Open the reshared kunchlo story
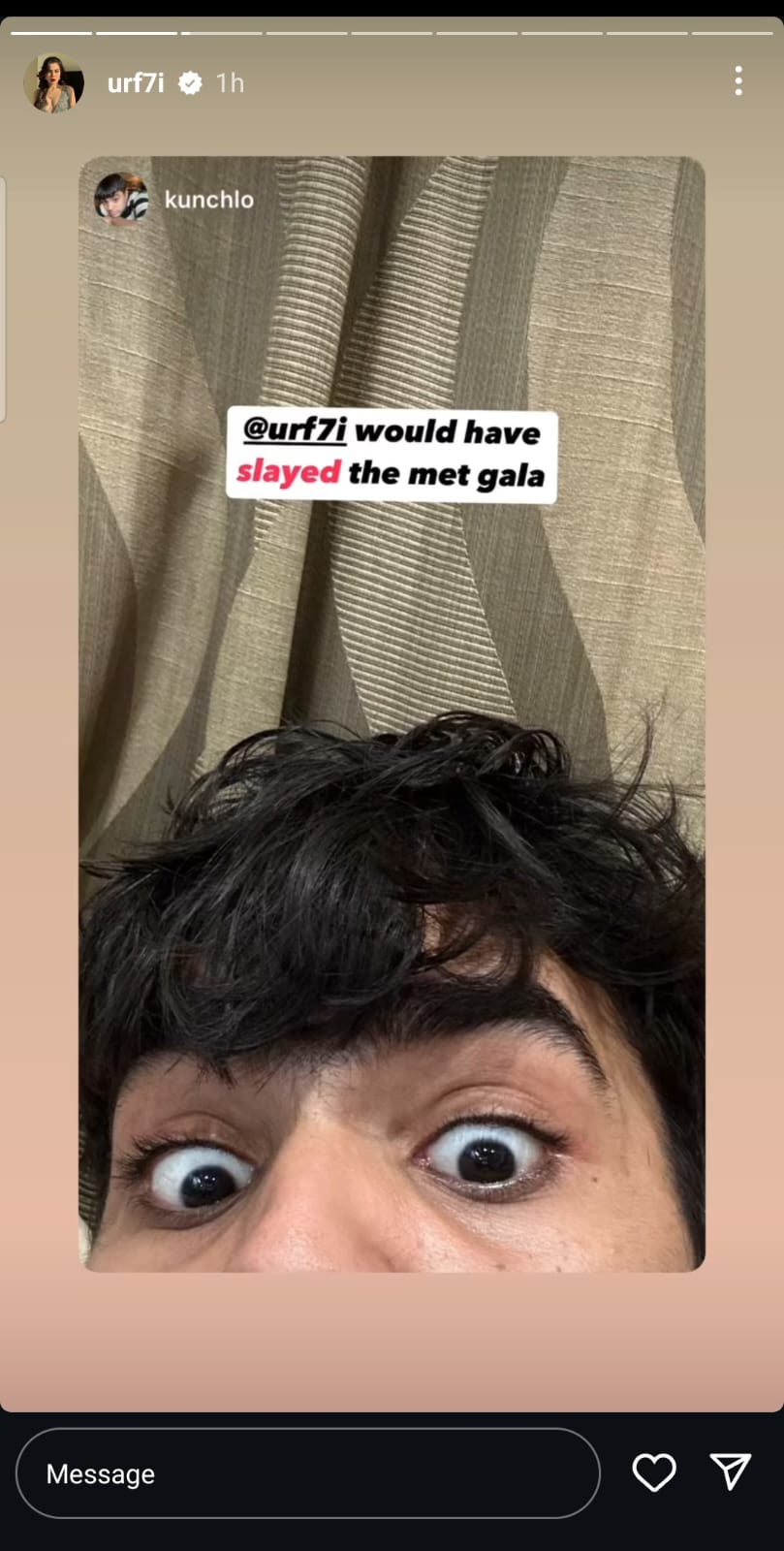The height and width of the screenshot is (1551, 784). 207,200
